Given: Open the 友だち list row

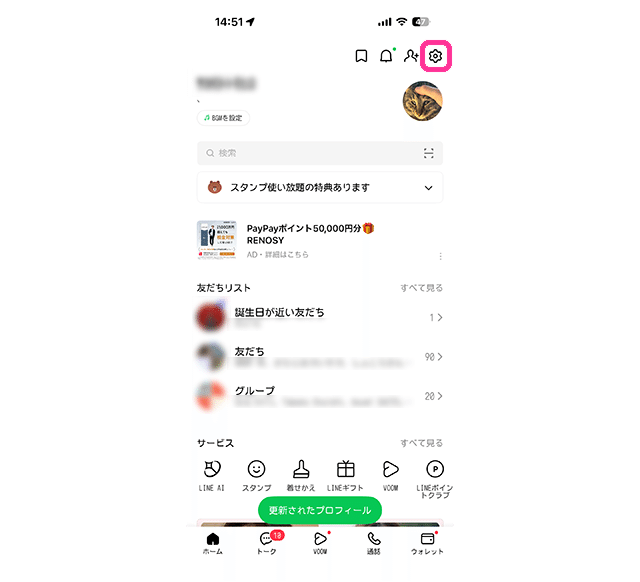Looking at the screenshot, I should tap(320, 356).
